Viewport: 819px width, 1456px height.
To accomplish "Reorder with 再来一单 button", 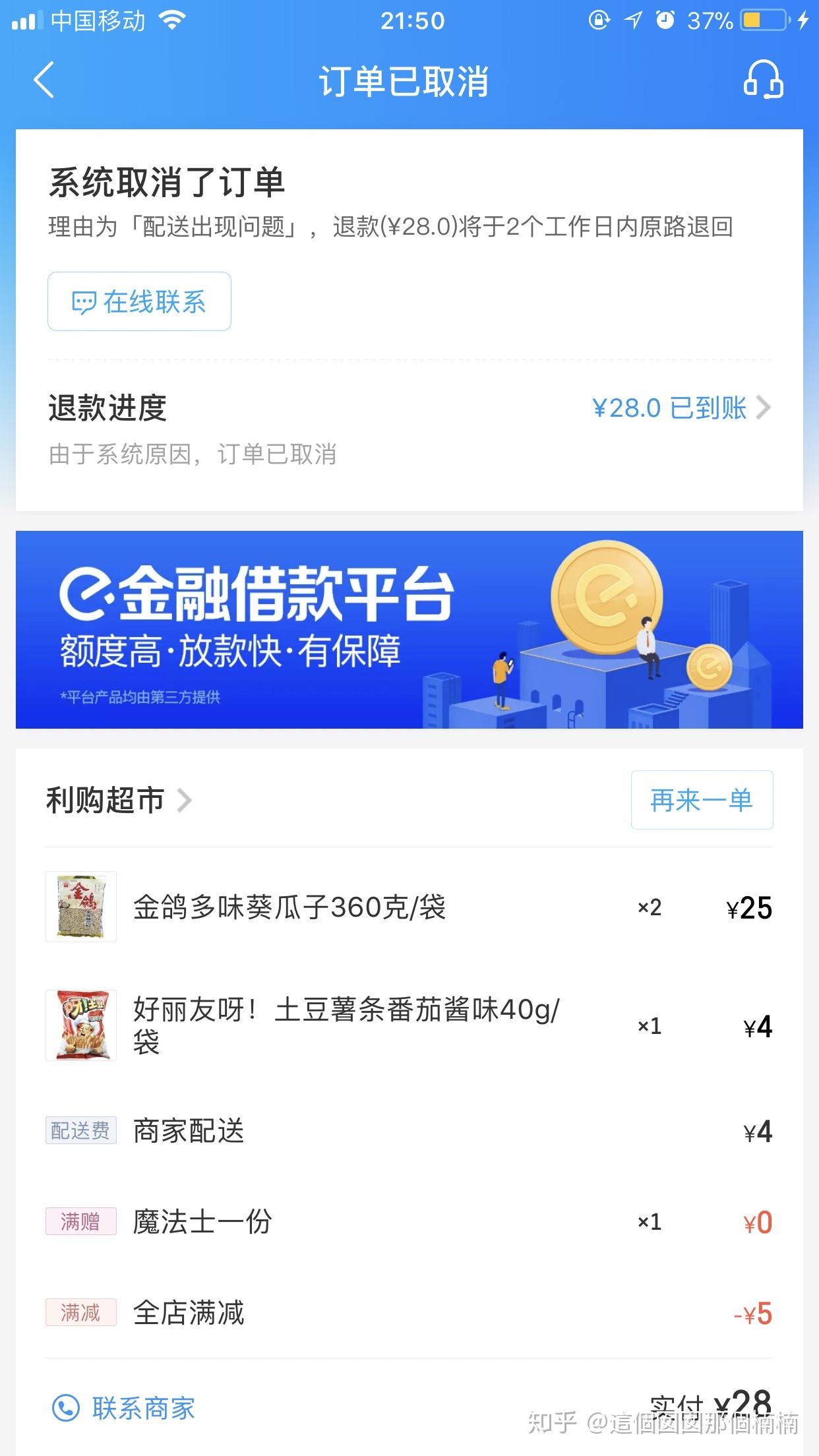I will pos(702,800).
